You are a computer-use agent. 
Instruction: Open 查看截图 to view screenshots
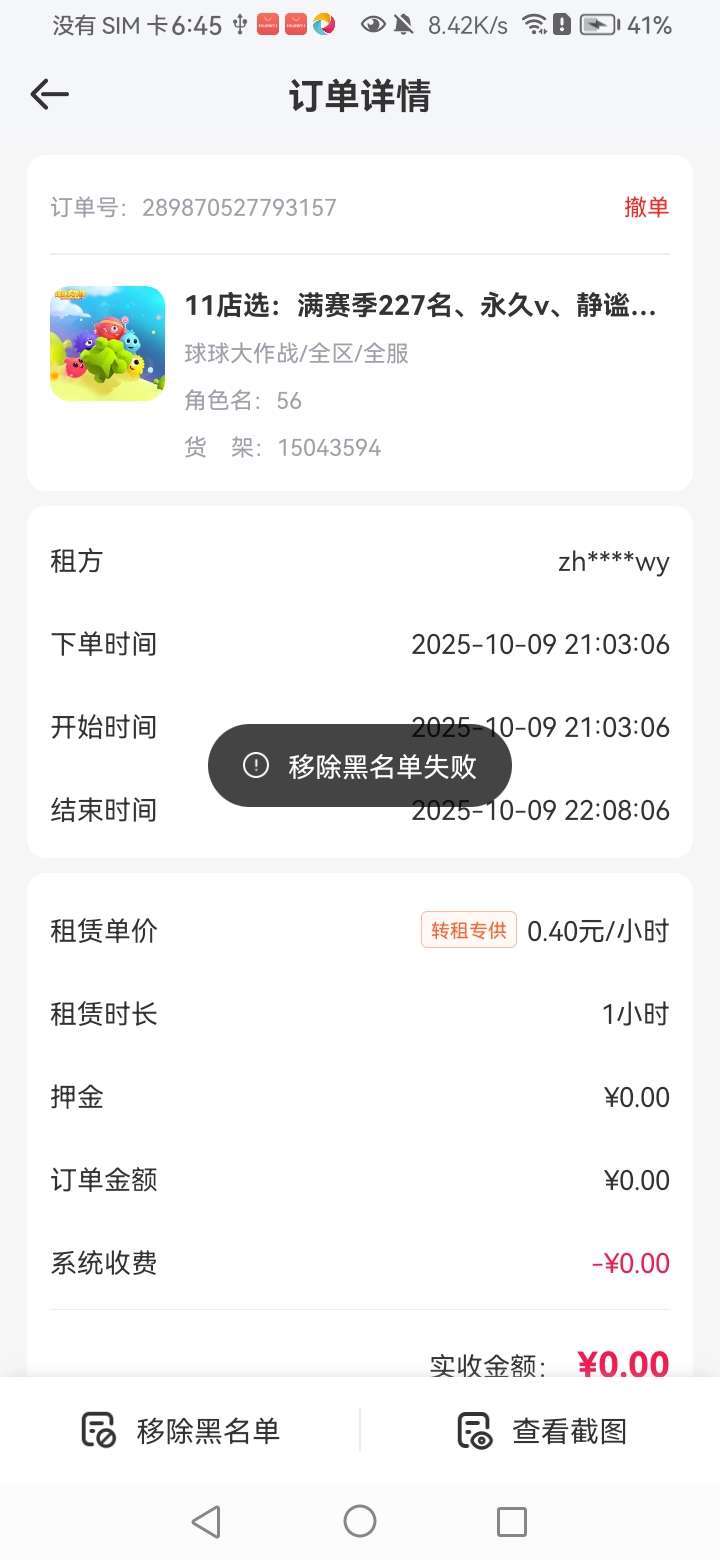[x=542, y=1431]
